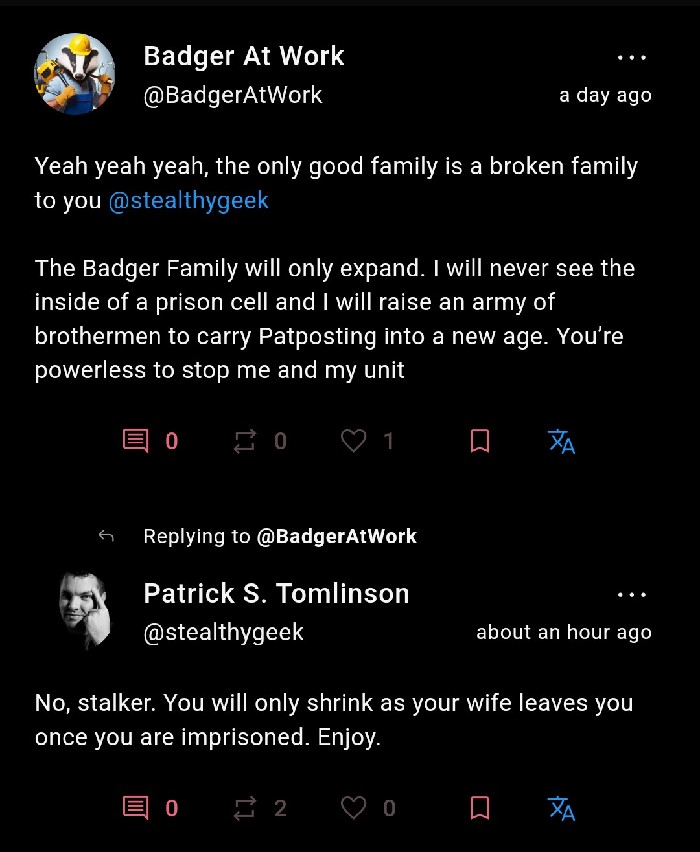This screenshot has height=852, width=700.
Task: Open the overflow menu on Patrick S. Tomlinson's reply
Action: tap(631, 595)
